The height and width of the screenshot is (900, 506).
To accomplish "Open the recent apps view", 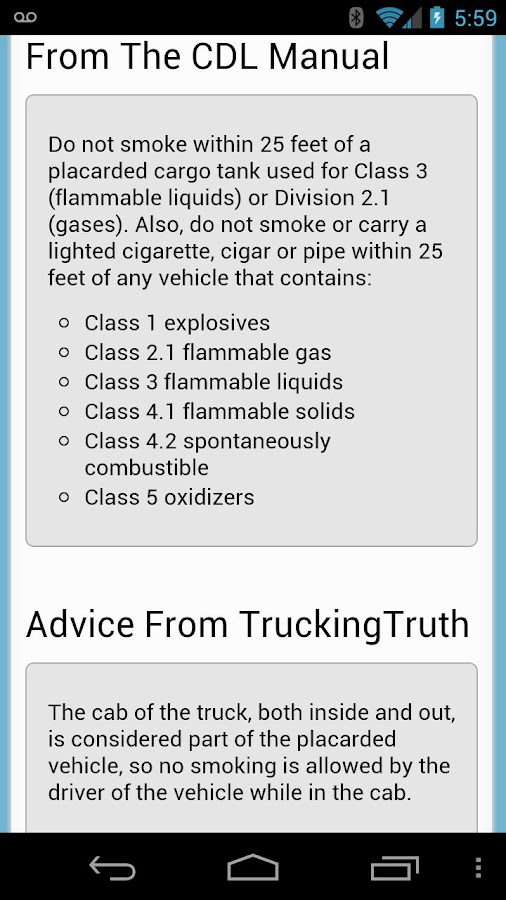I will pos(394,867).
